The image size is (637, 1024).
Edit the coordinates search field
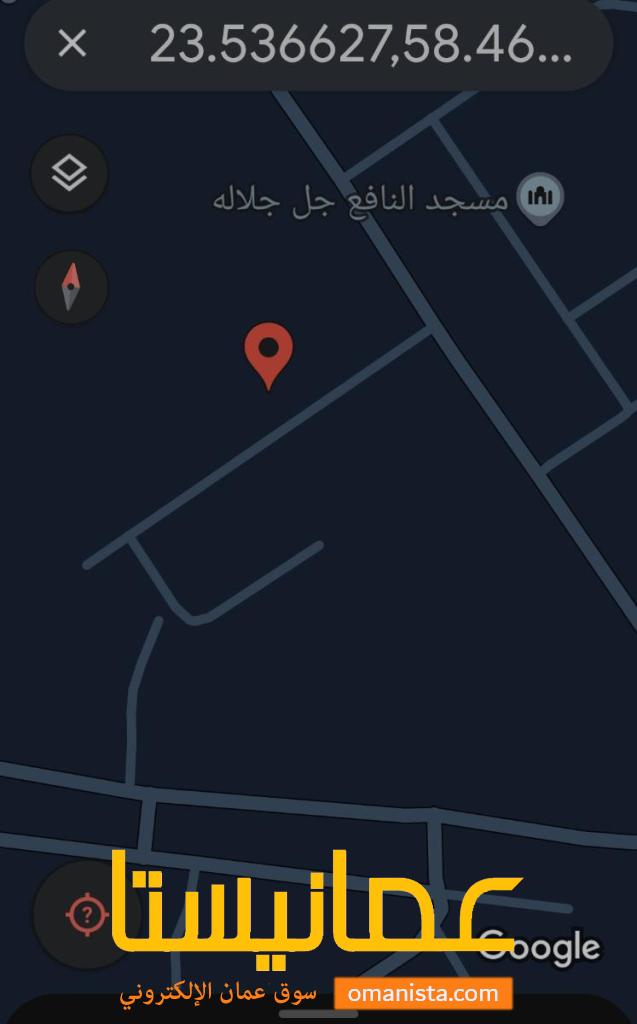[361, 44]
